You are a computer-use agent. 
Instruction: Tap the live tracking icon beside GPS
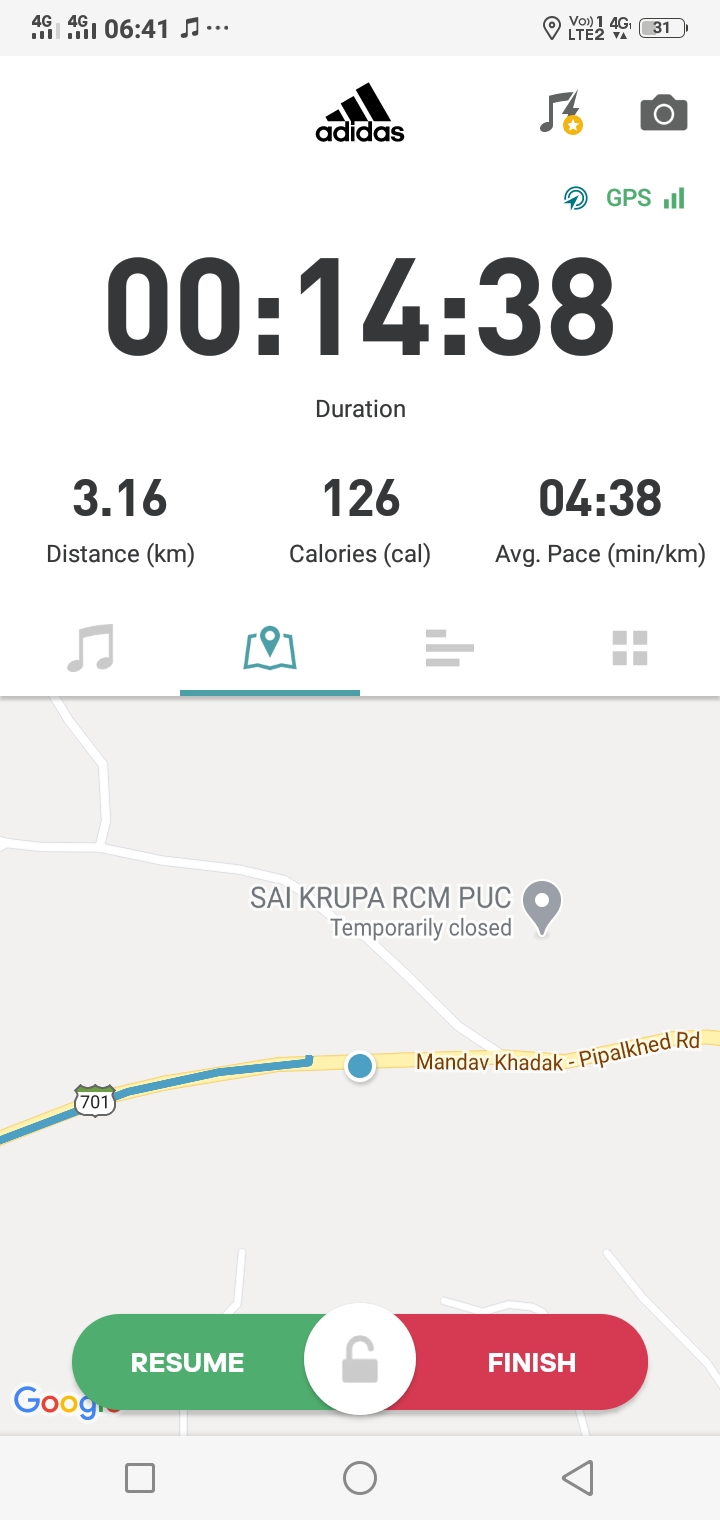click(x=575, y=198)
